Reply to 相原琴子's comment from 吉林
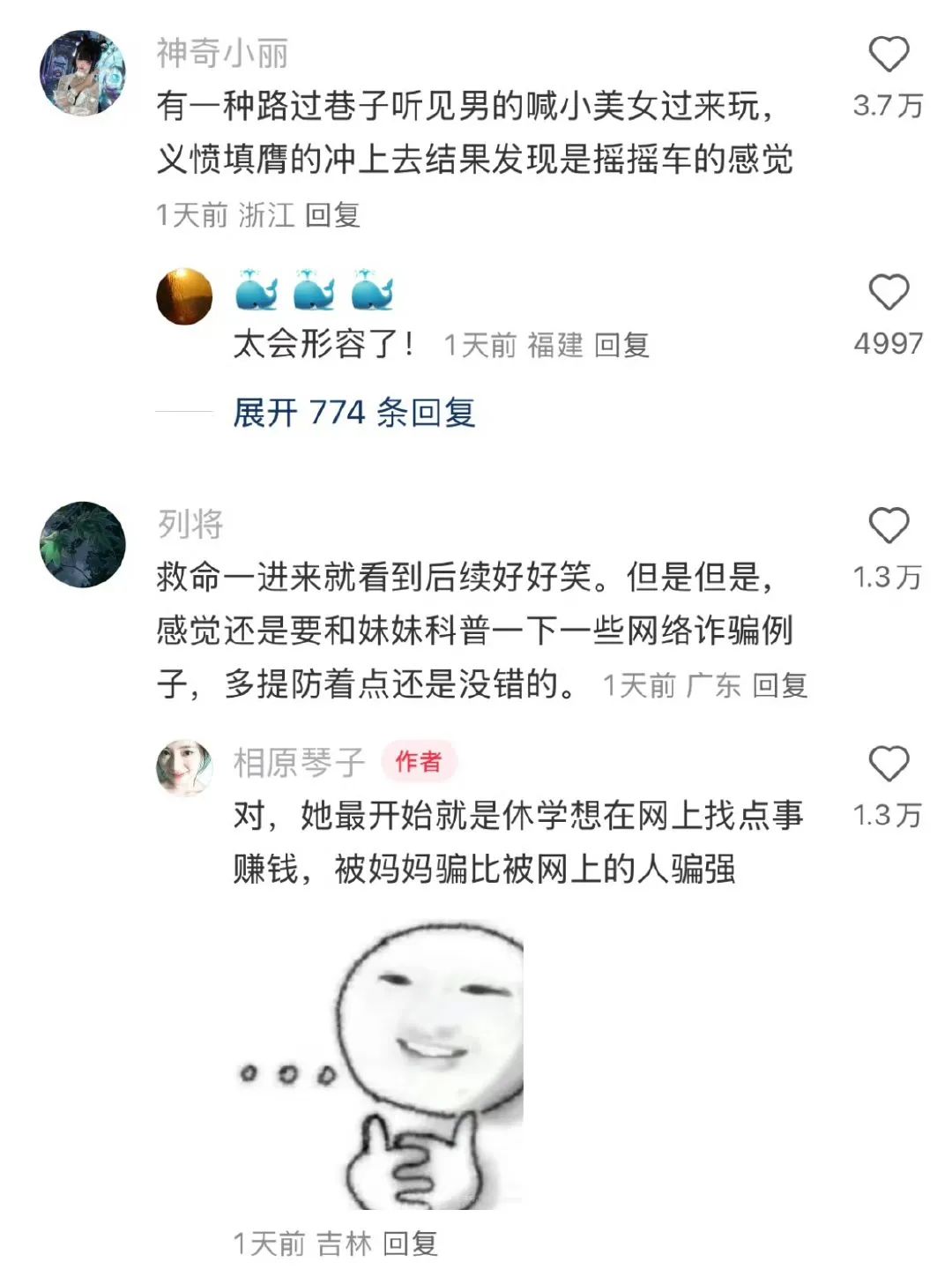 point(410,1243)
